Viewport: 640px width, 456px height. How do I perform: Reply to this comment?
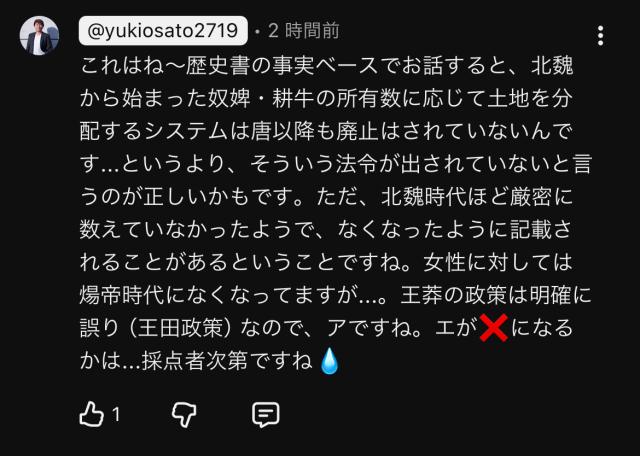tap(266, 415)
